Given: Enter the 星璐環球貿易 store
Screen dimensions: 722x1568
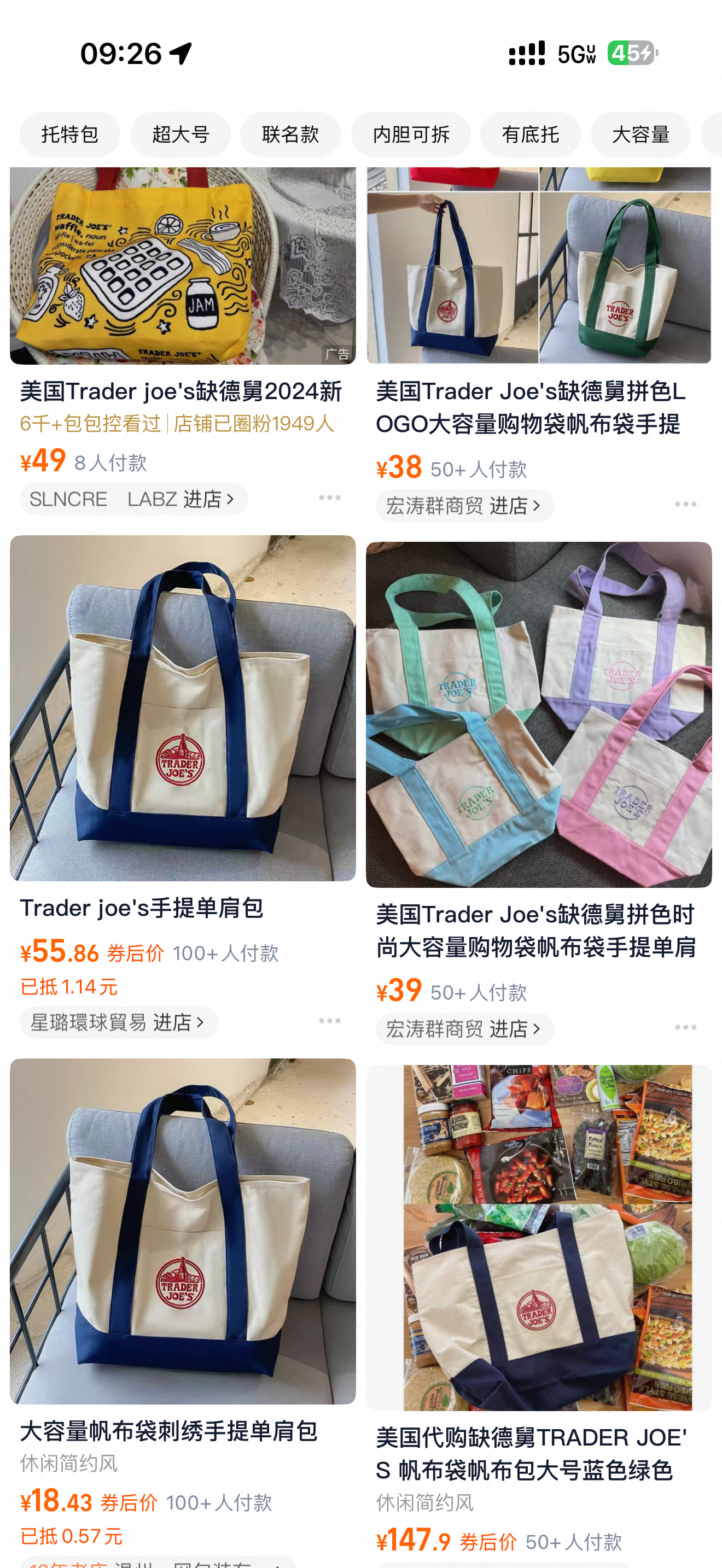Looking at the screenshot, I should click(x=119, y=1022).
